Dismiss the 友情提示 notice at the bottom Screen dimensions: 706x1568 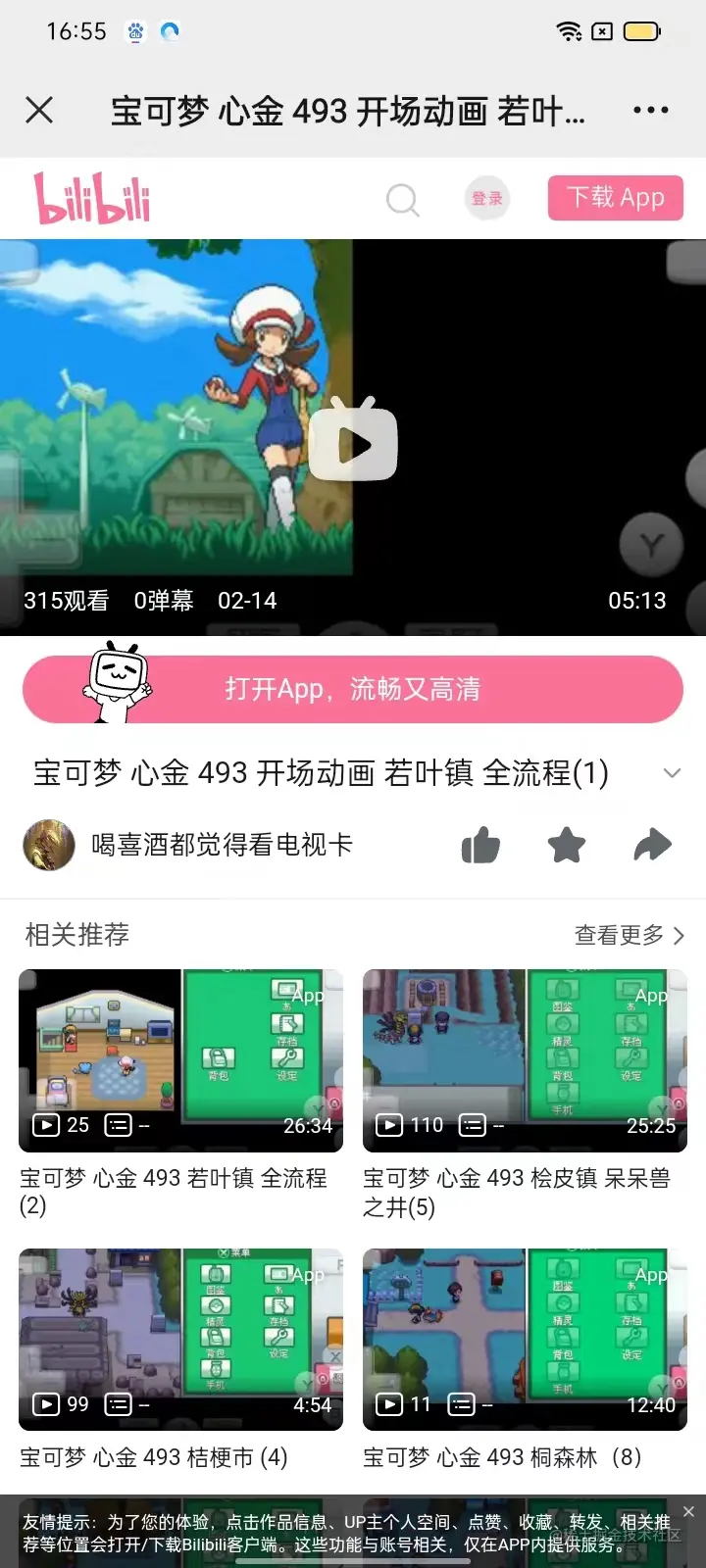[688, 1512]
